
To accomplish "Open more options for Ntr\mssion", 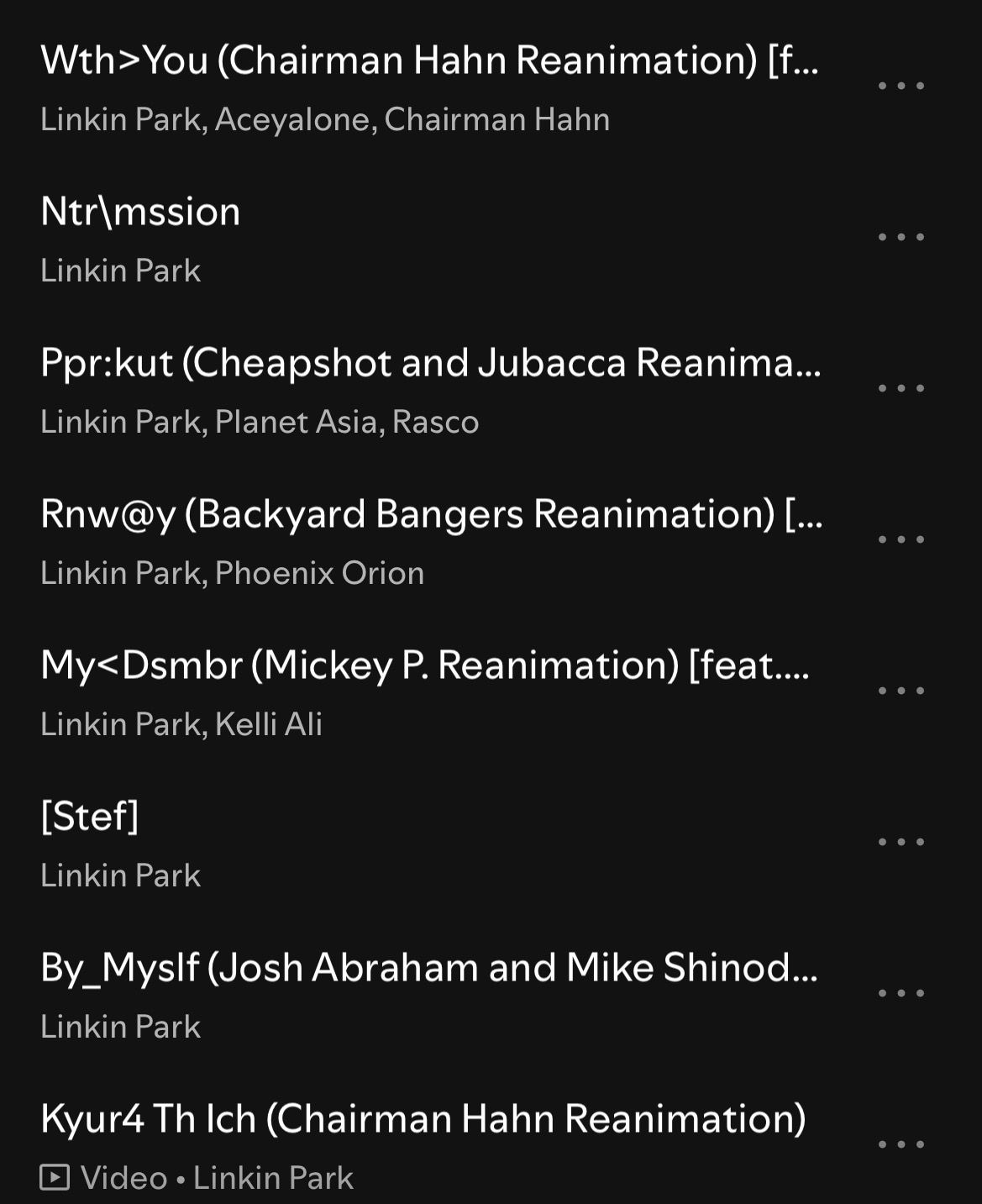I will [x=901, y=237].
